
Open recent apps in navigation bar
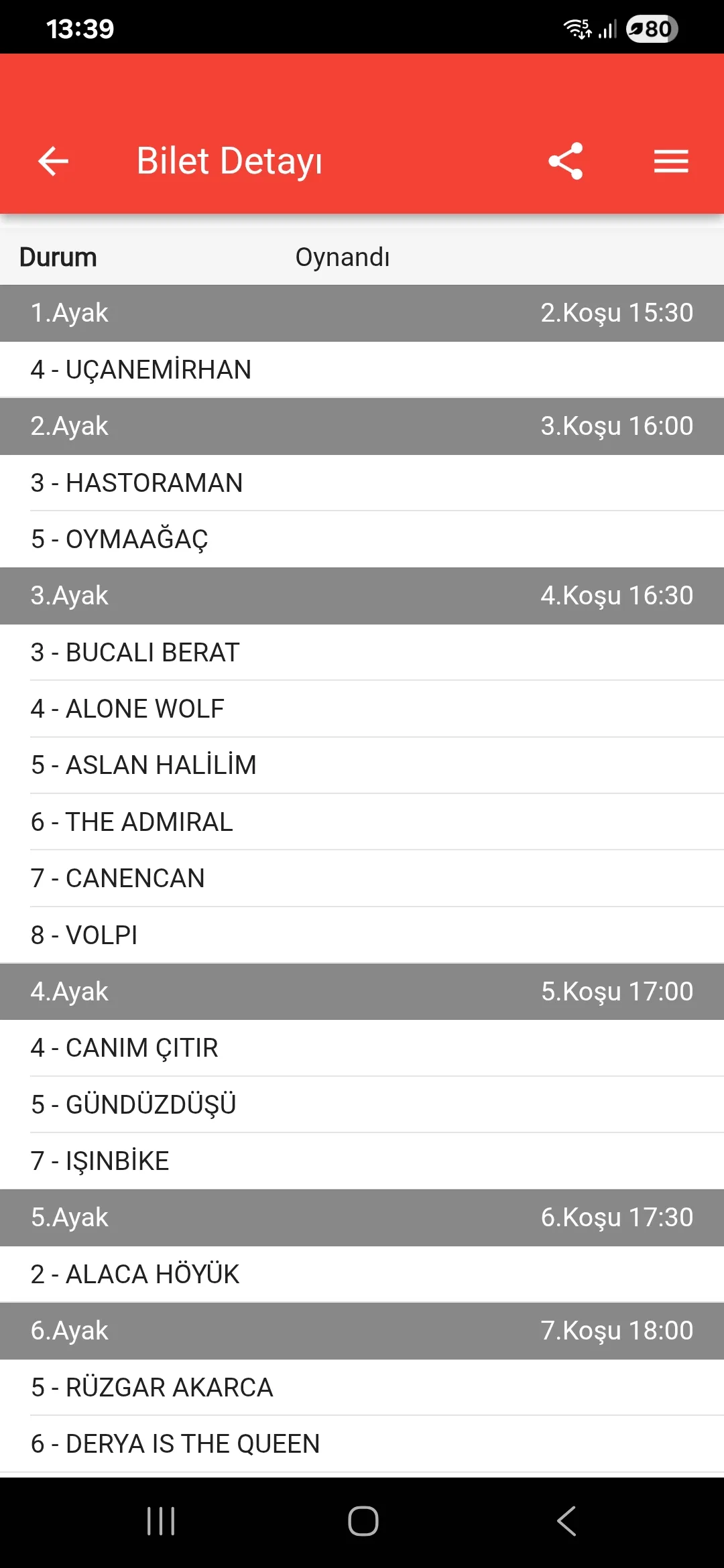click(x=161, y=1521)
